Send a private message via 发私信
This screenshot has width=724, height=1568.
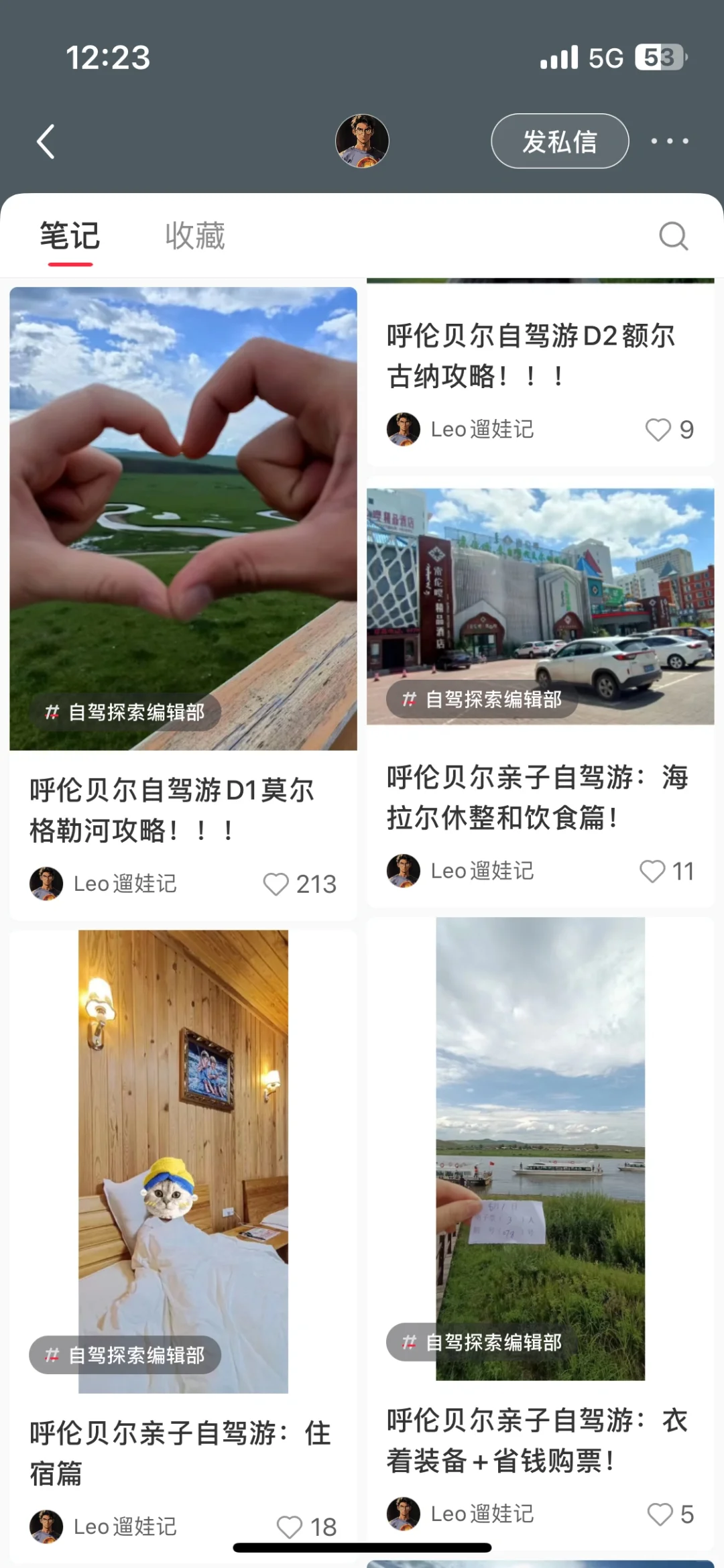tap(560, 141)
